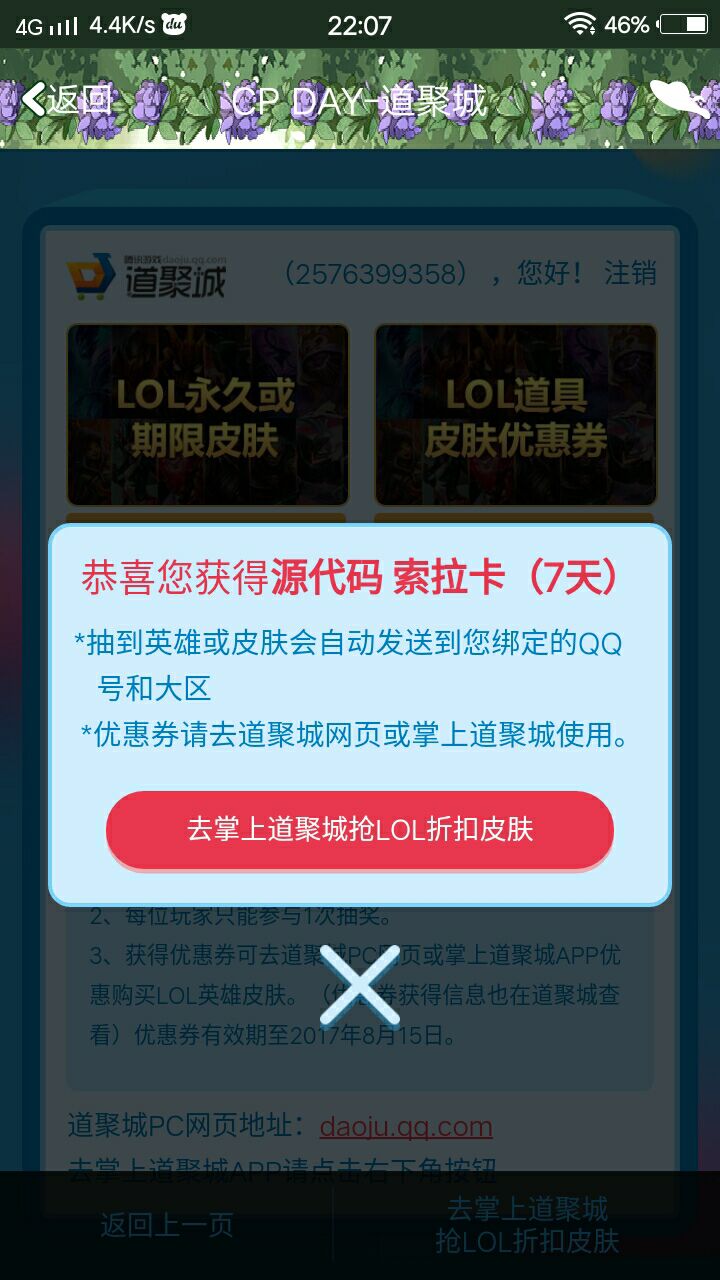Go back with 返回 arrow
Image resolution: width=720 pixels, height=1280 pixels.
point(66,100)
